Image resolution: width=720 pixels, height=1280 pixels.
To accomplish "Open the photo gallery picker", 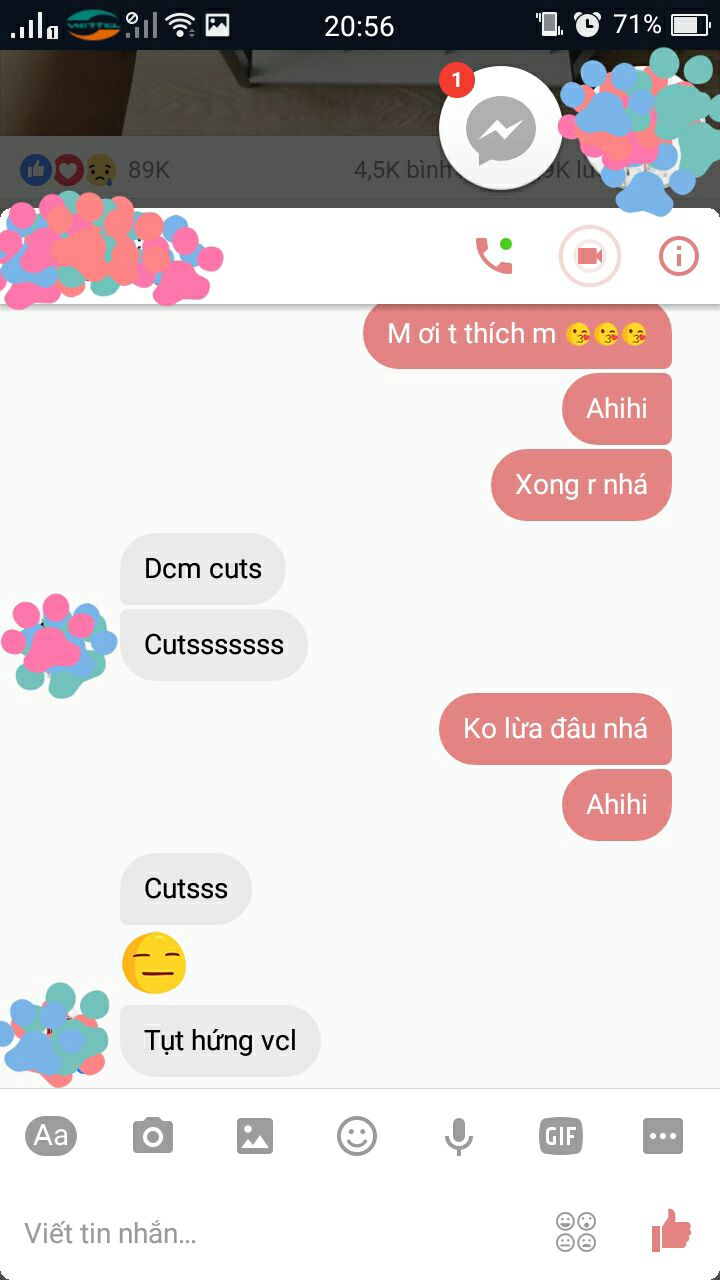I will (x=255, y=1136).
